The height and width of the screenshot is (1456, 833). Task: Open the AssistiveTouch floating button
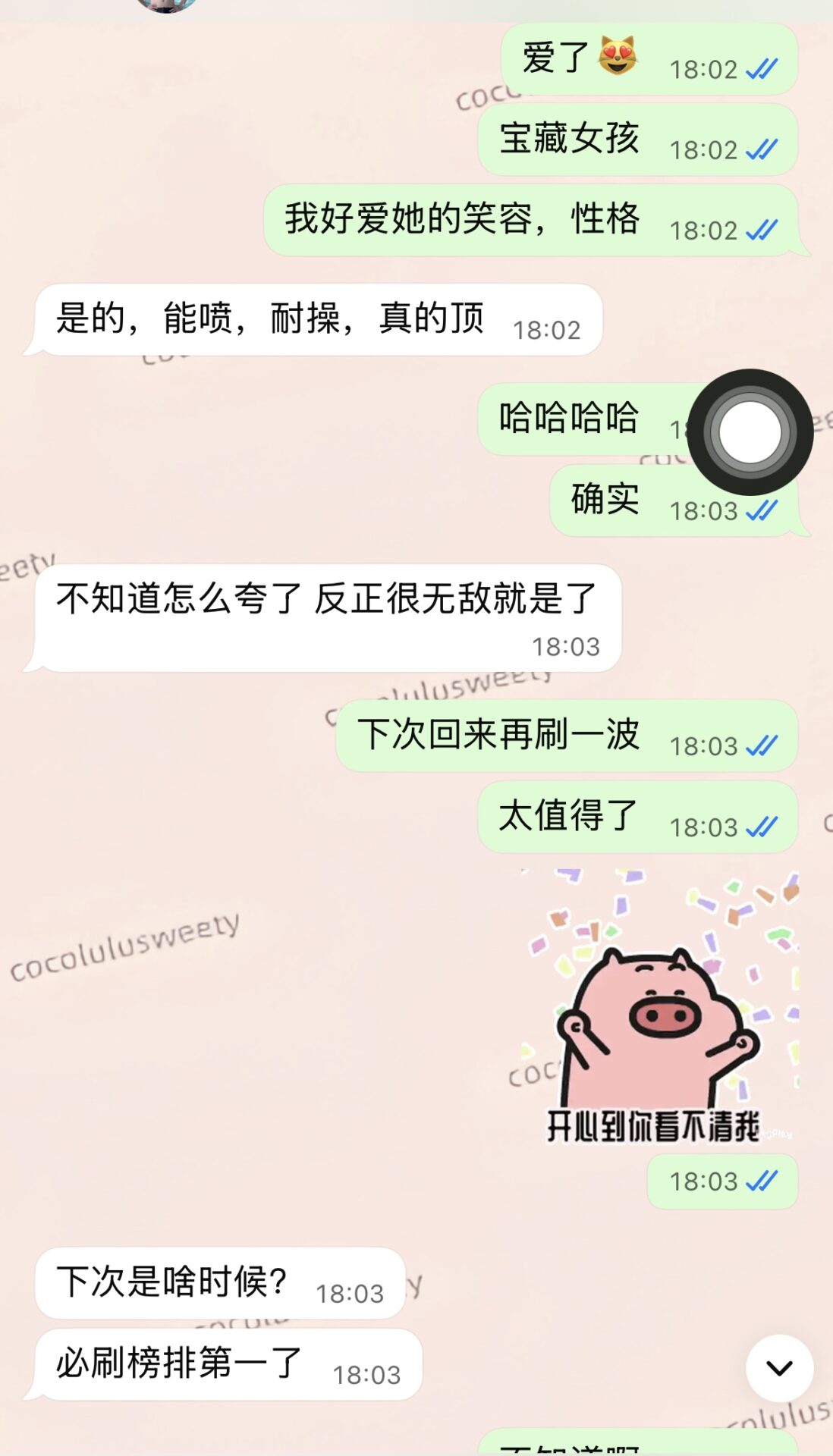tap(750, 432)
